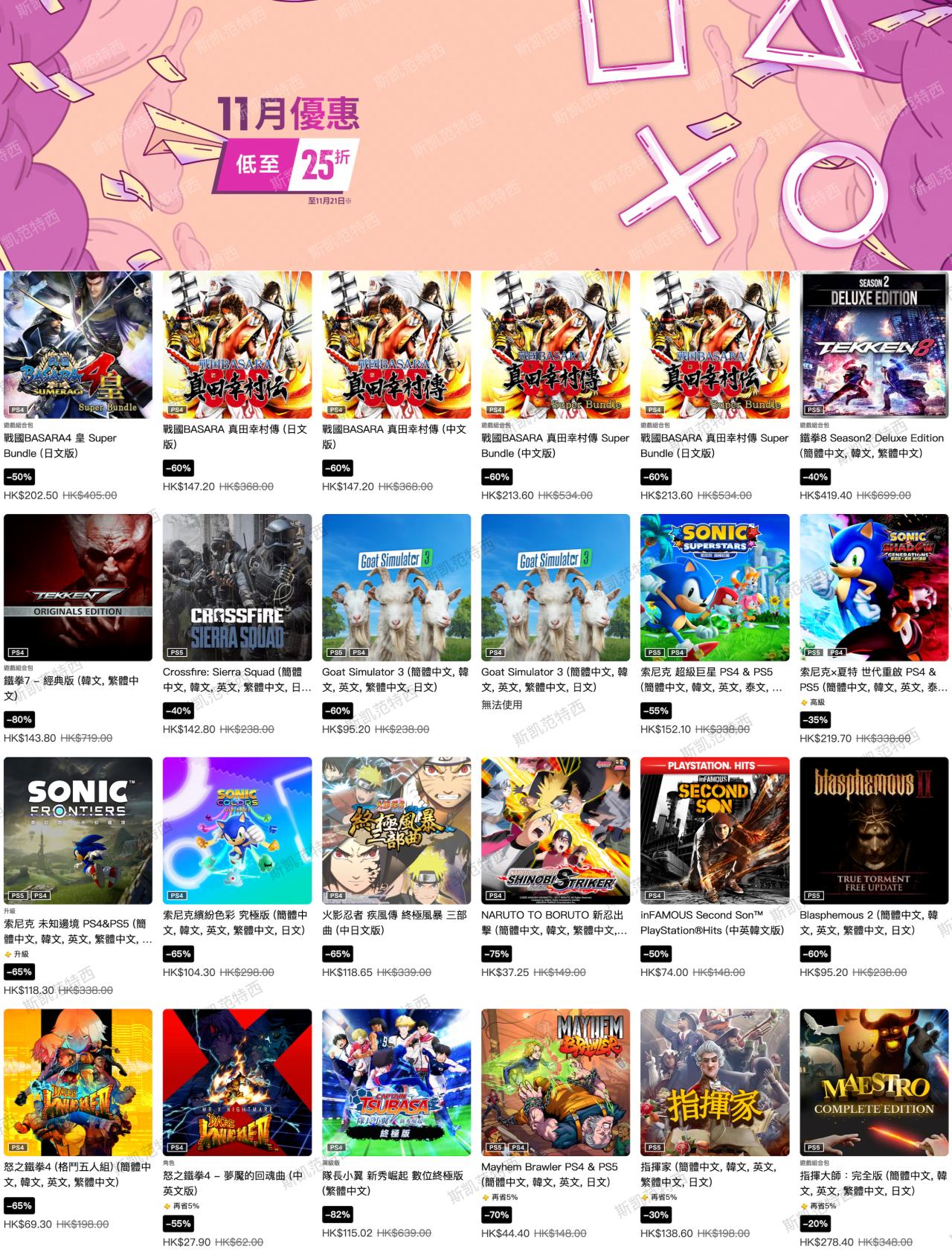The image size is (952, 1252).
Task: View 鐵拳7 經典版 game page
Action: point(77,587)
